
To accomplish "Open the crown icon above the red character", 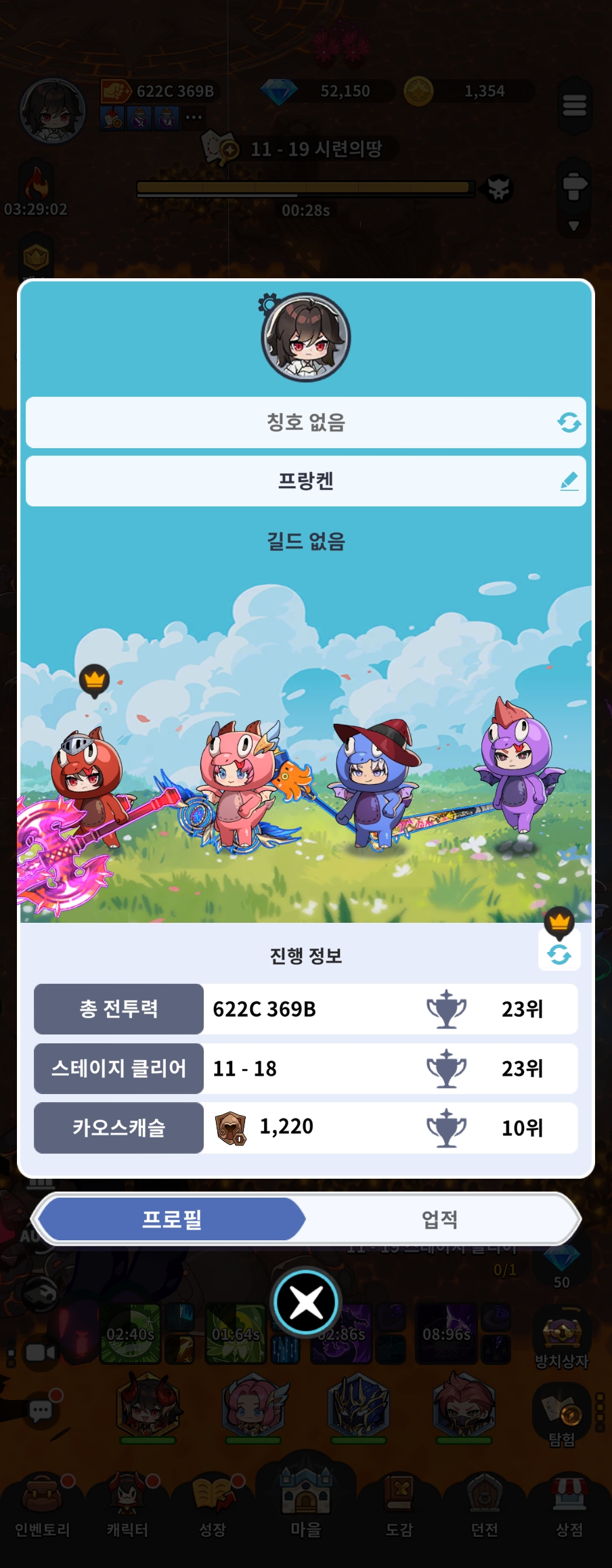I will click(x=95, y=680).
